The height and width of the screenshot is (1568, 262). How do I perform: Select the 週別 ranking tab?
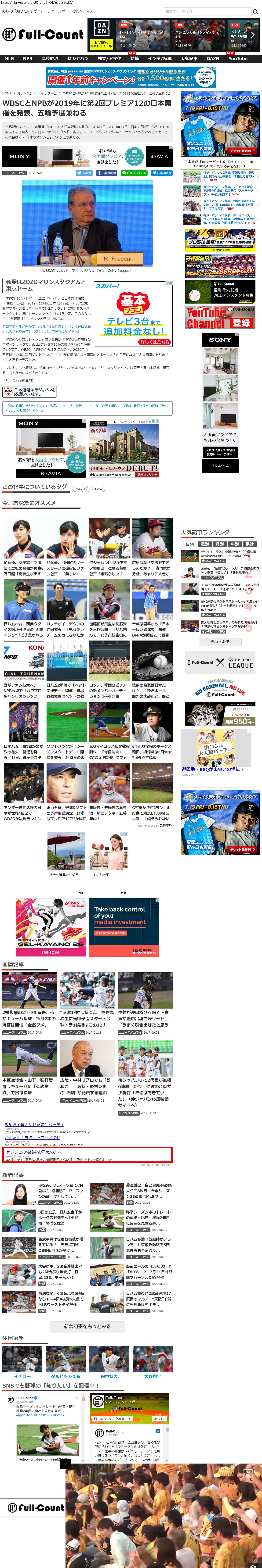[205, 544]
